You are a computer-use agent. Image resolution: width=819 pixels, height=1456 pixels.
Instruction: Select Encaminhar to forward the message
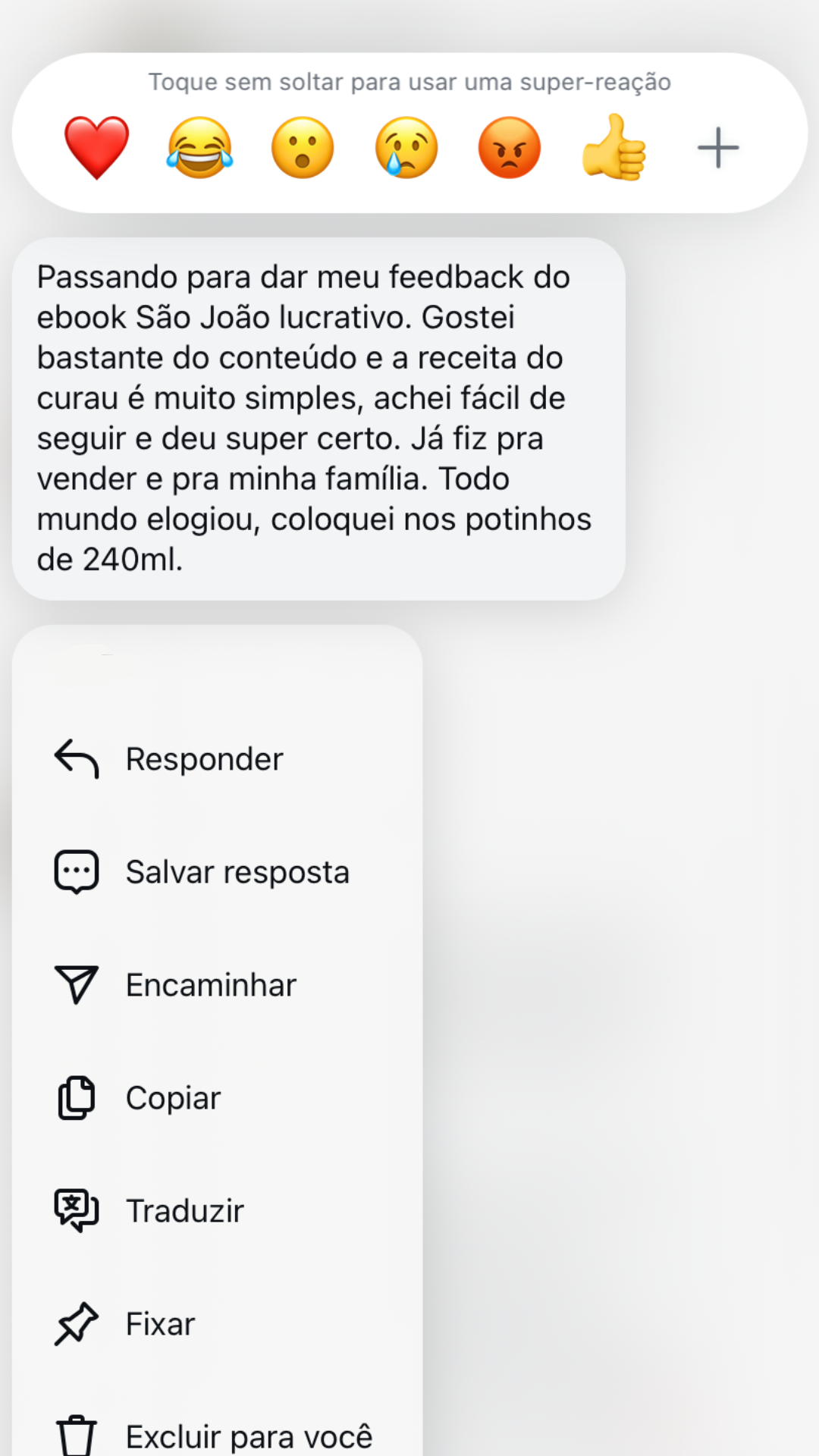(210, 985)
